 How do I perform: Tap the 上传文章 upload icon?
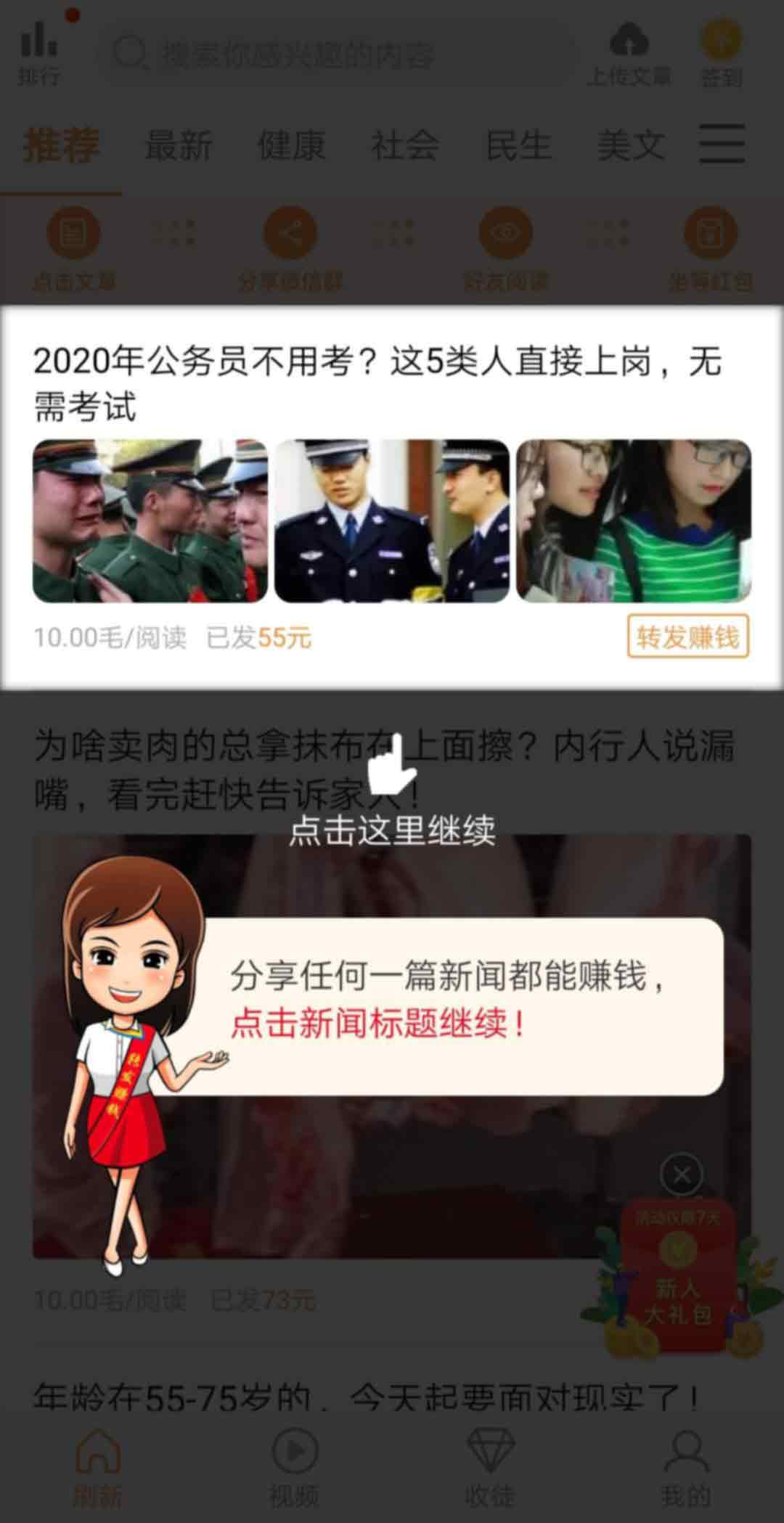[629, 52]
